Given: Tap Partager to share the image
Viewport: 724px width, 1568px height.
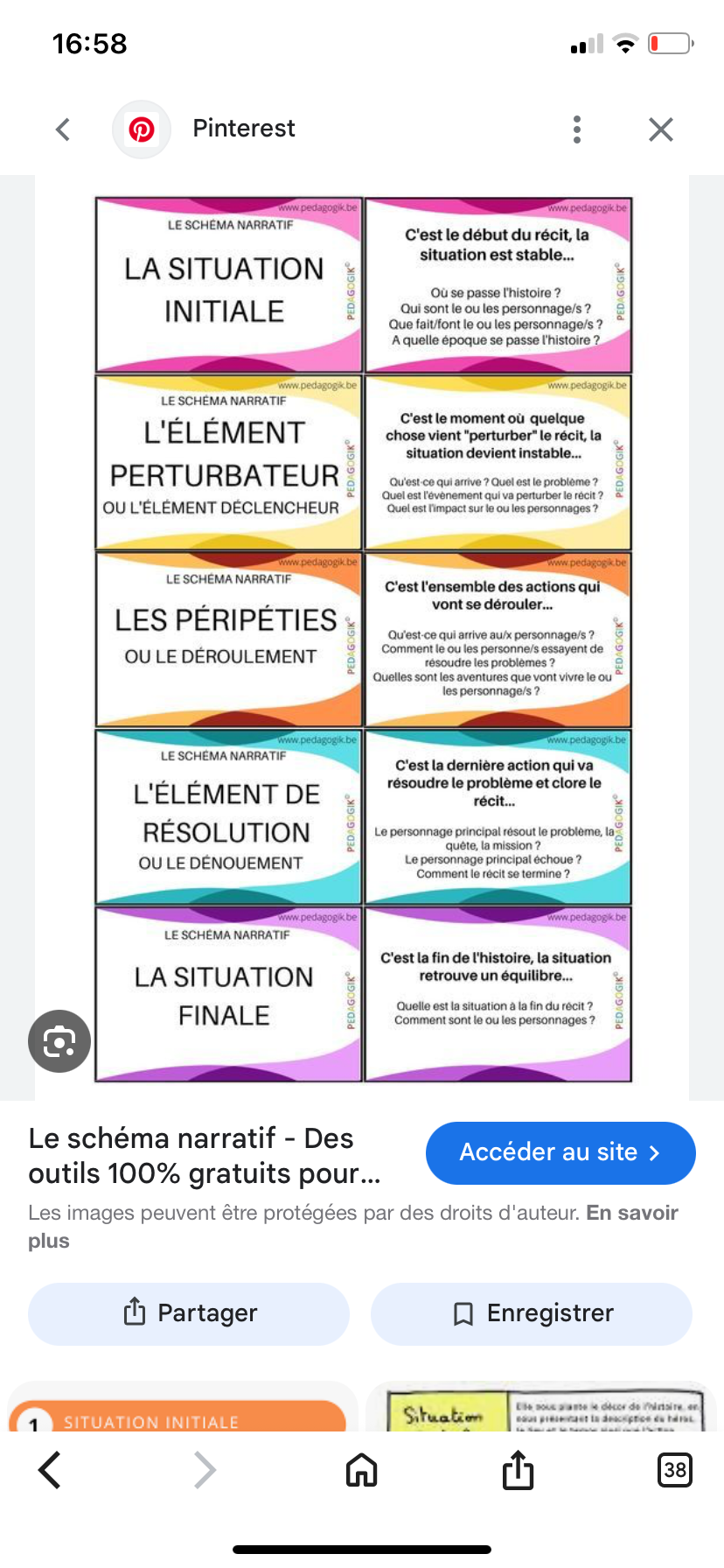Looking at the screenshot, I should (188, 1312).
